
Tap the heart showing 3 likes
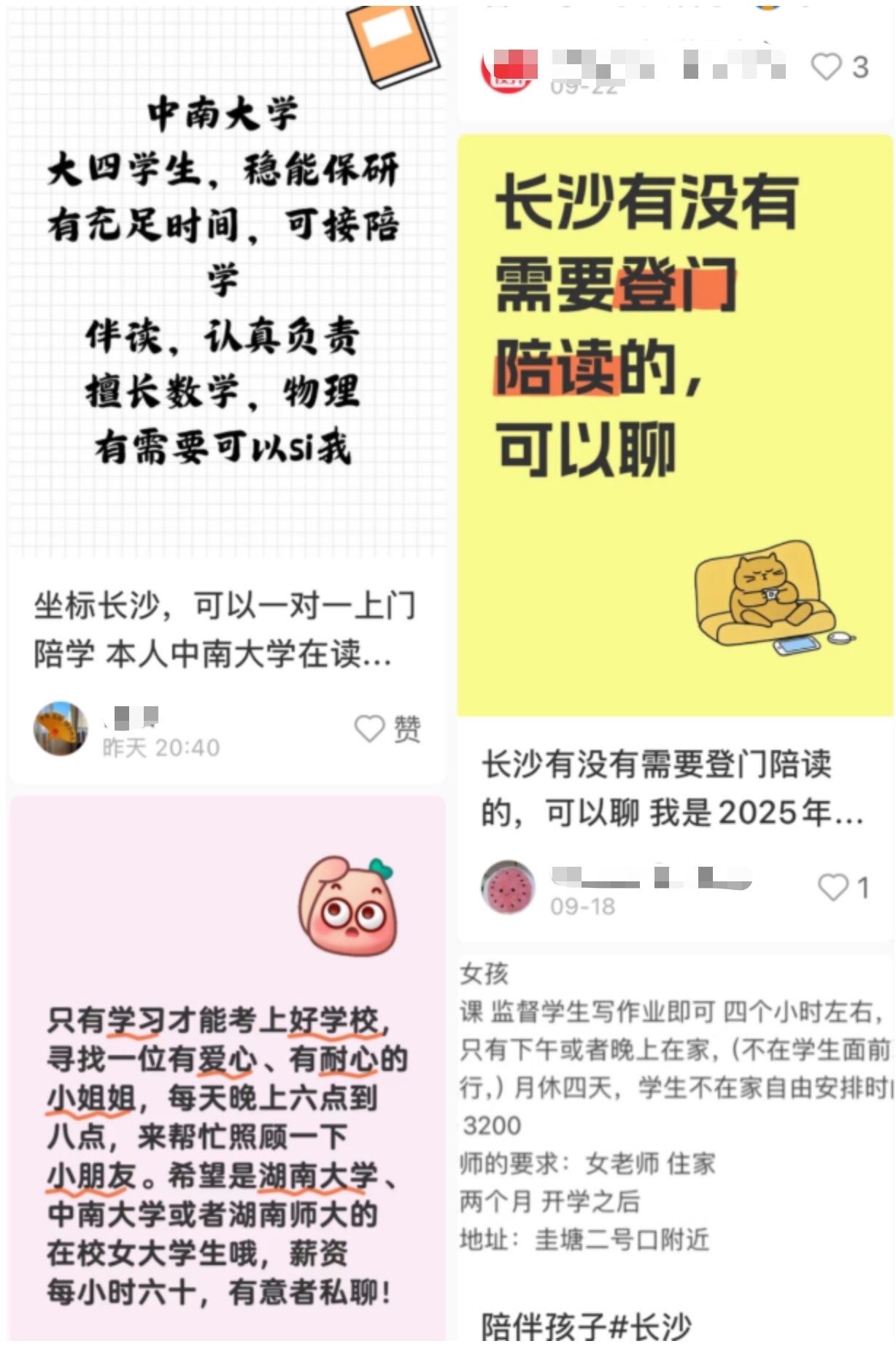pos(827,67)
